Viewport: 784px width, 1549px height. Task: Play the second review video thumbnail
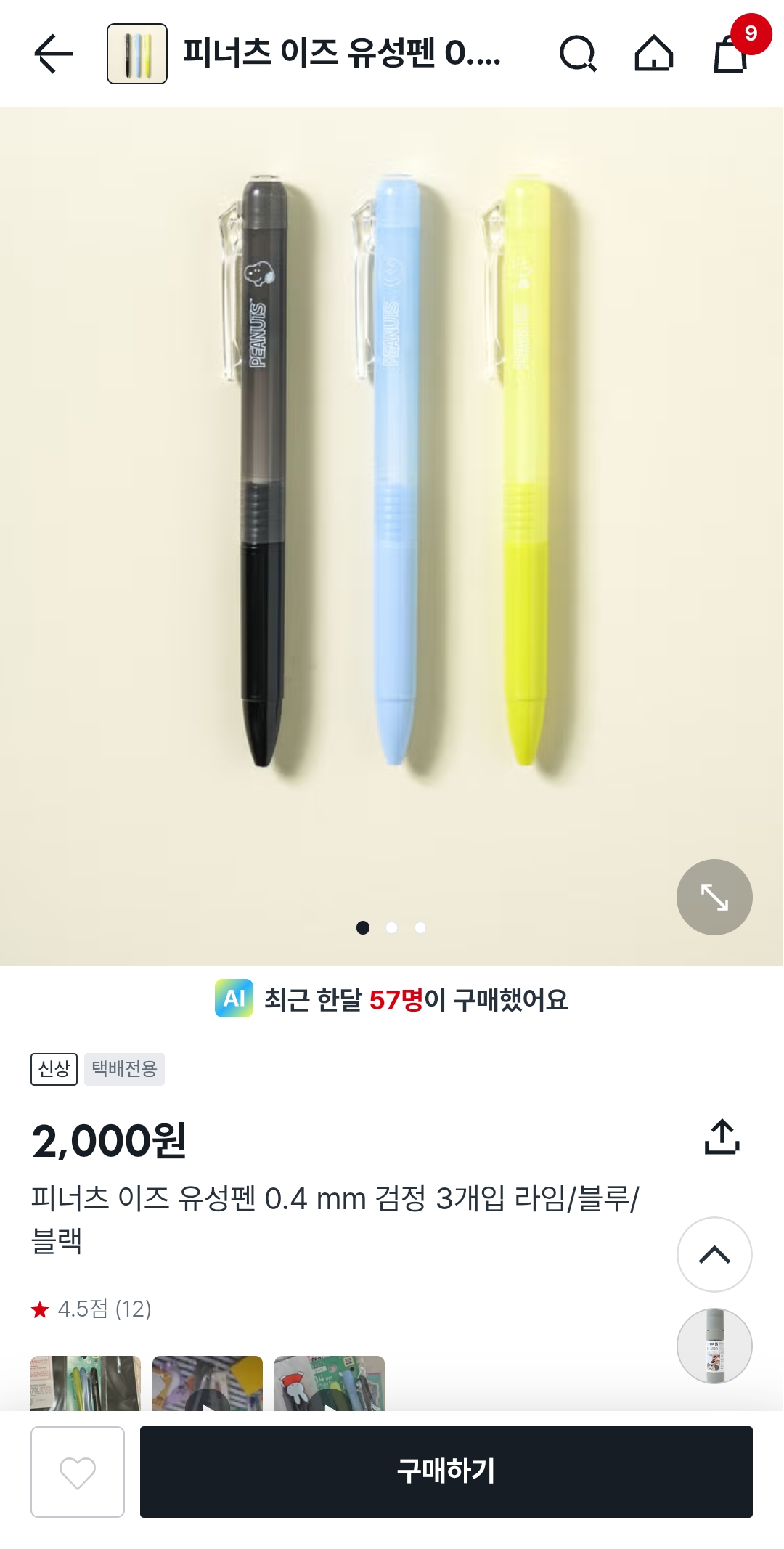tap(208, 1383)
